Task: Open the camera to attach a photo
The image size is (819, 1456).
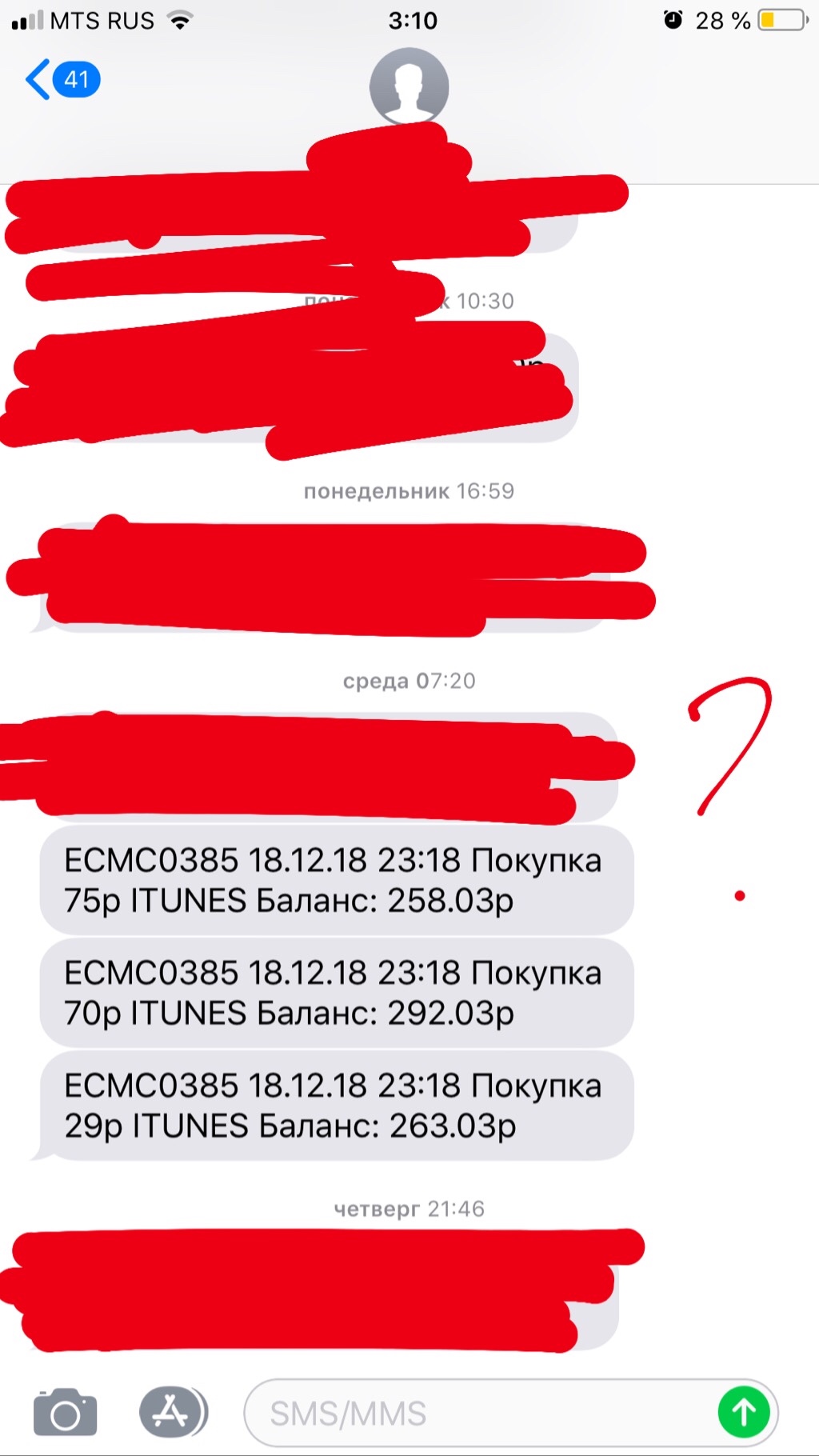Action: point(65,1412)
